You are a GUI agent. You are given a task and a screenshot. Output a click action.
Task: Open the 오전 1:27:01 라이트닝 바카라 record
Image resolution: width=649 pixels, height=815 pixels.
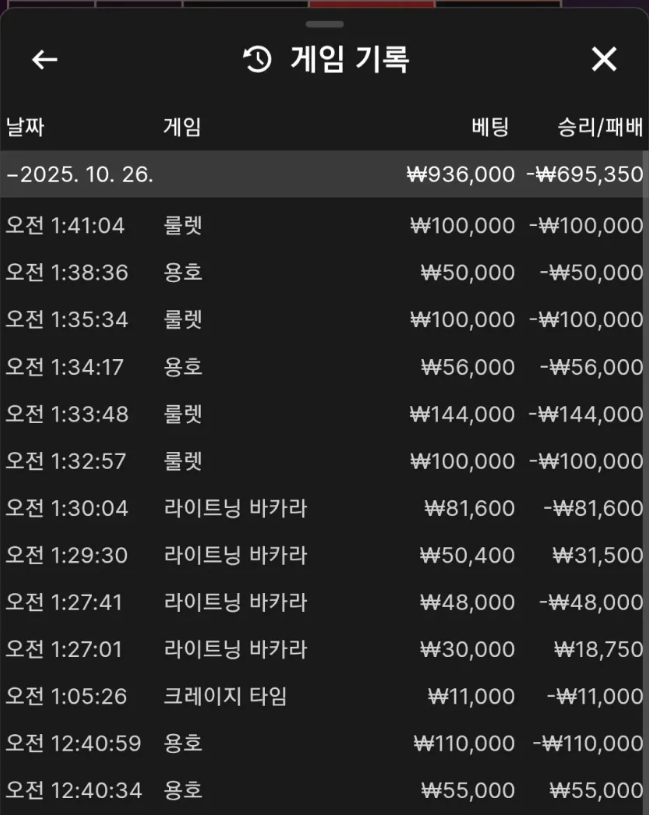tap(324, 649)
